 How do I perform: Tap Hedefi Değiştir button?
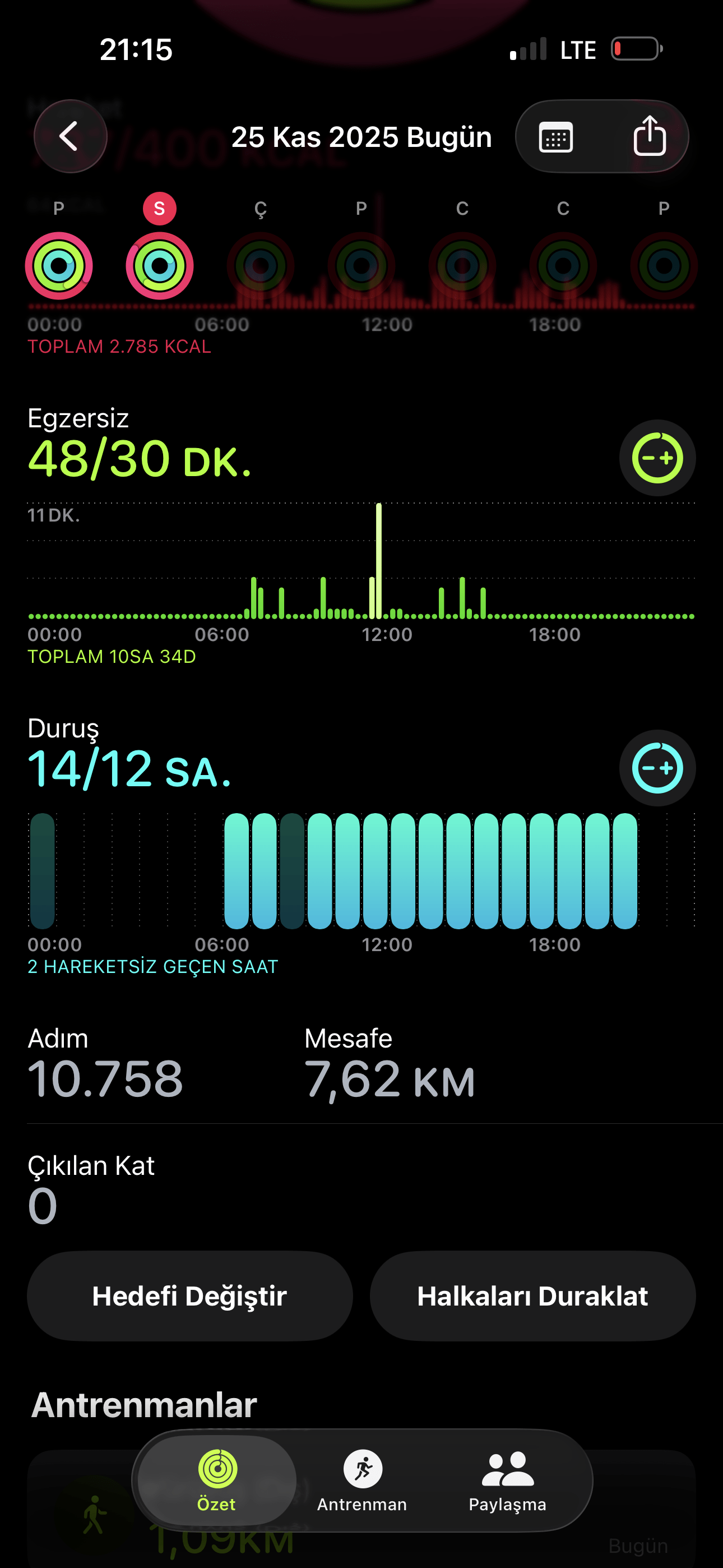pyautogui.click(x=189, y=1296)
